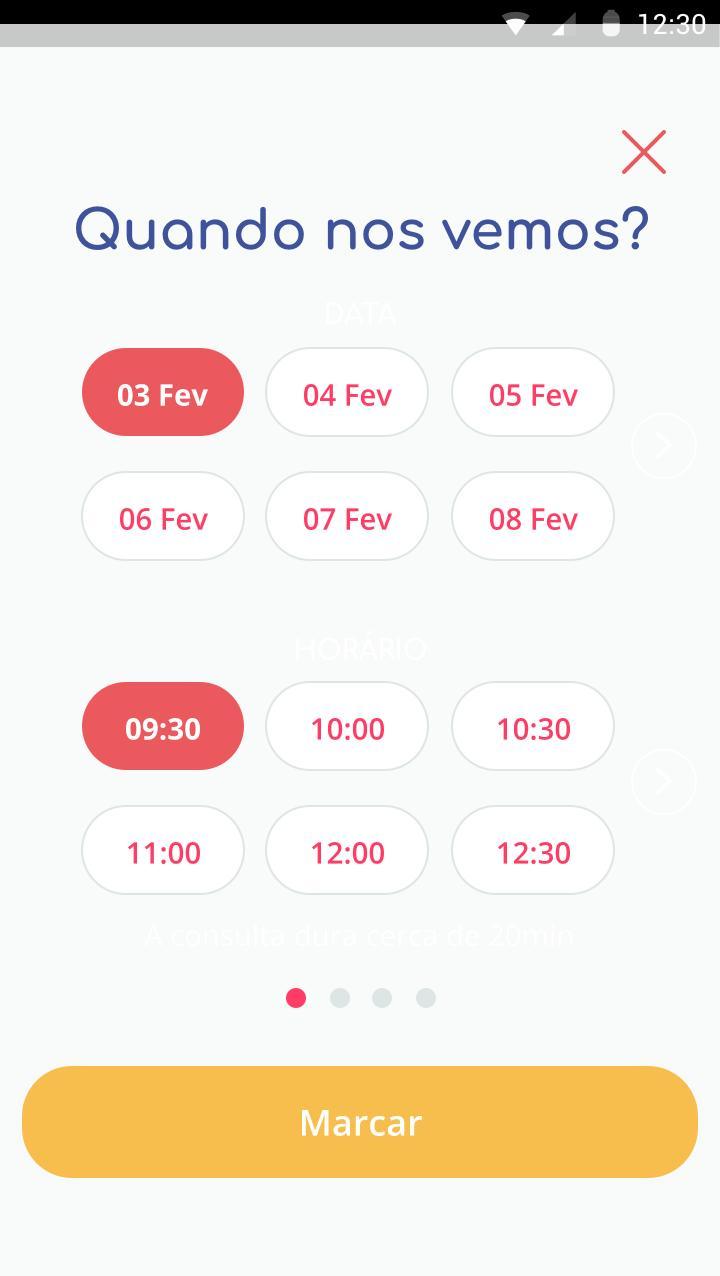Select the 03 Fev date
The width and height of the screenshot is (720, 1276).
click(163, 393)
